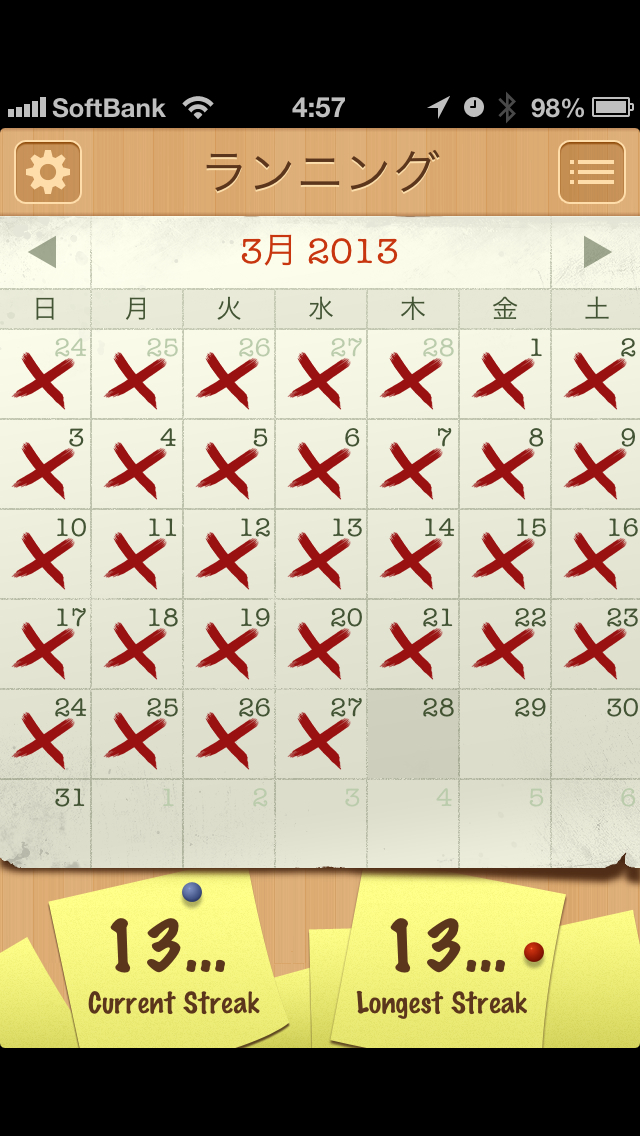Mark March 29 as done
Image resolution: width=640 pixels, height=1136 pixels.
(505, 735)
